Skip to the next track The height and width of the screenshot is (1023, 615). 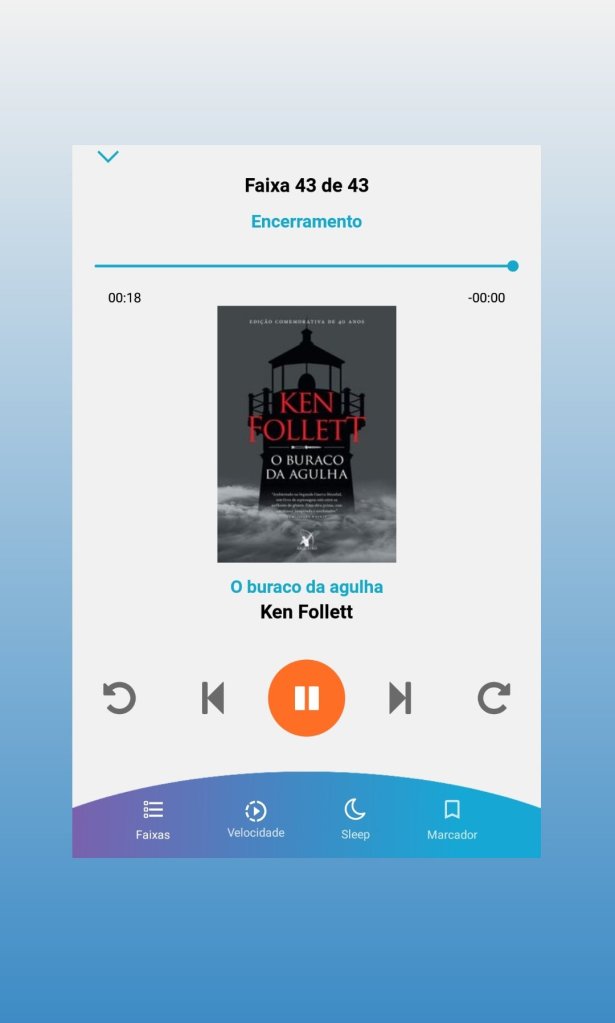point(400,698)
